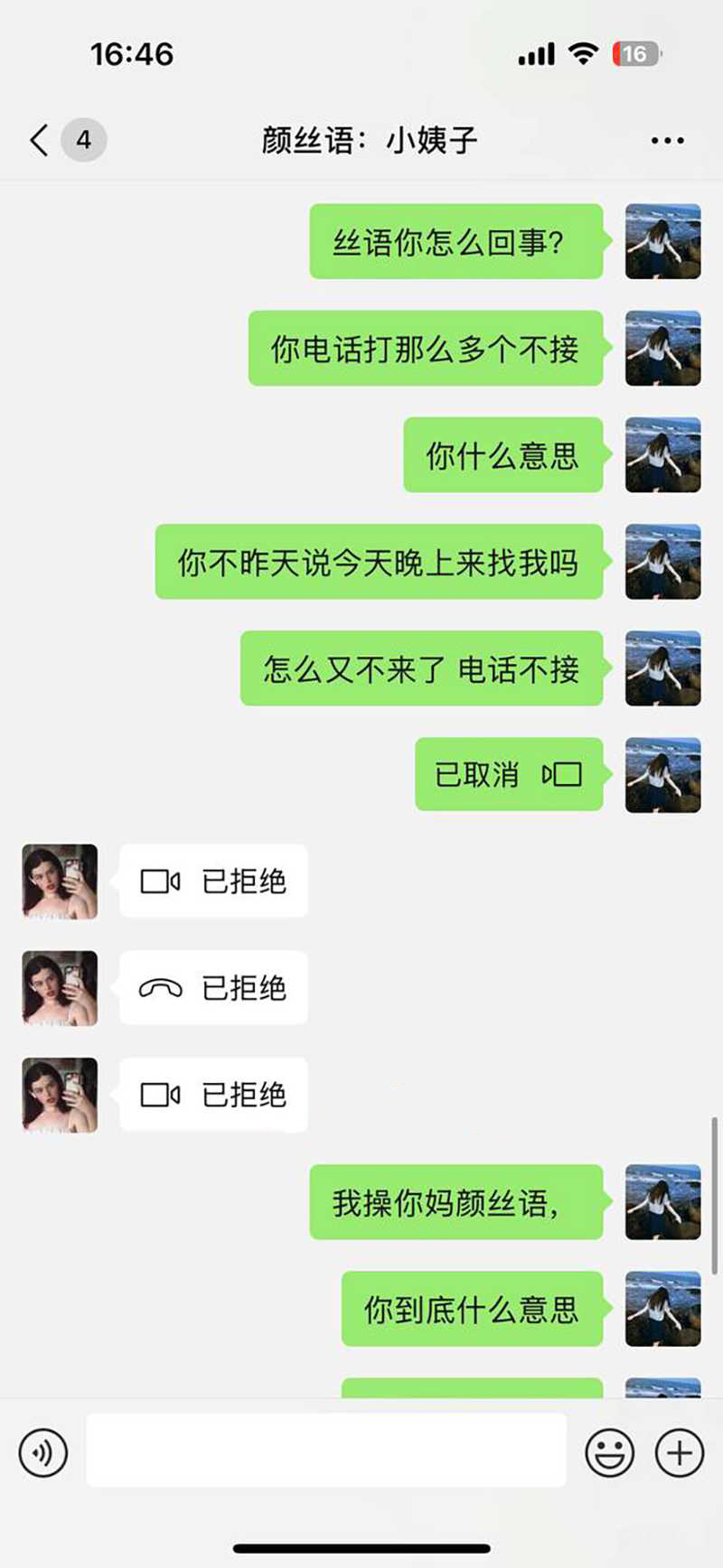Open the plus attachments panel
Viewport: 723px width, 1568px height.
tap(680, 1452)
